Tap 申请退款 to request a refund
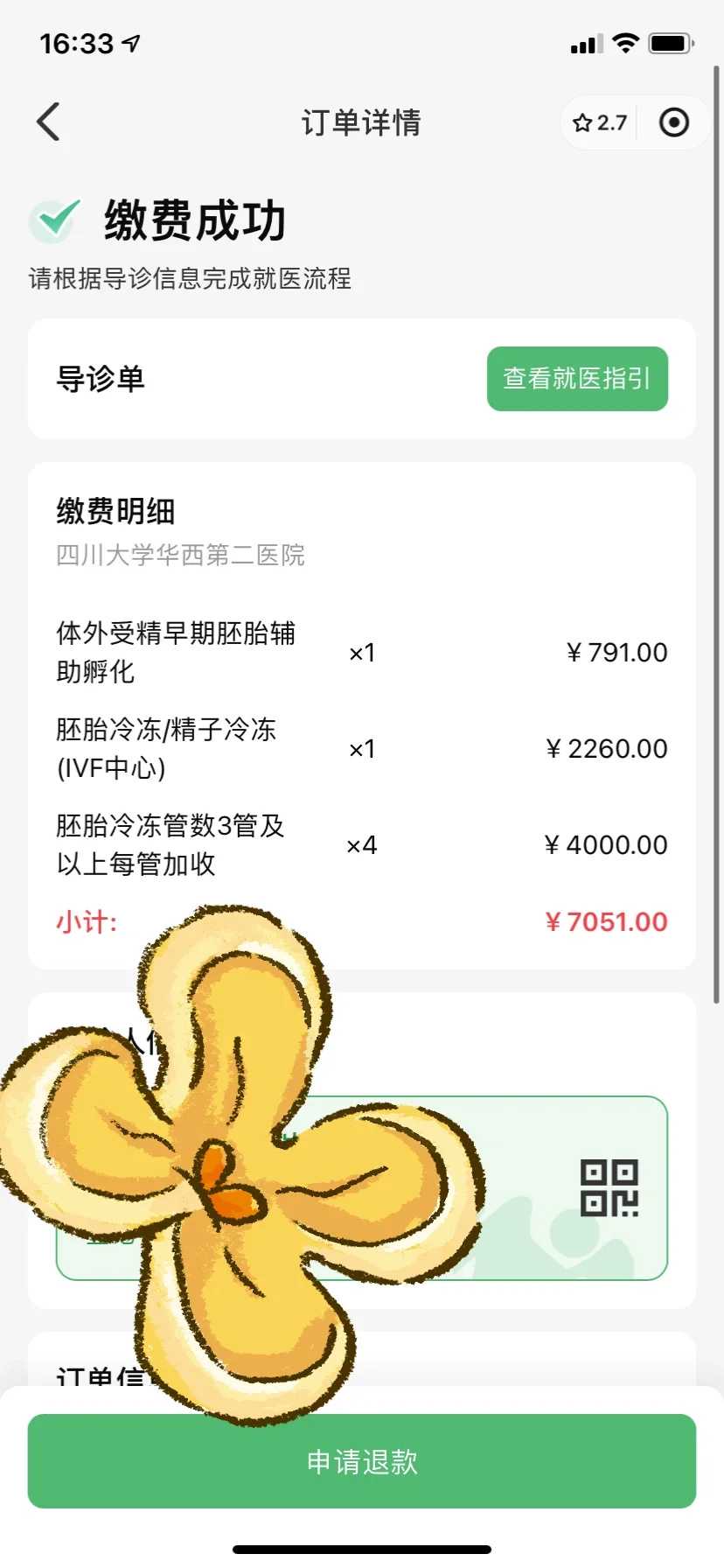This screenshot has width=724, height=1568. click(362, 1459)
